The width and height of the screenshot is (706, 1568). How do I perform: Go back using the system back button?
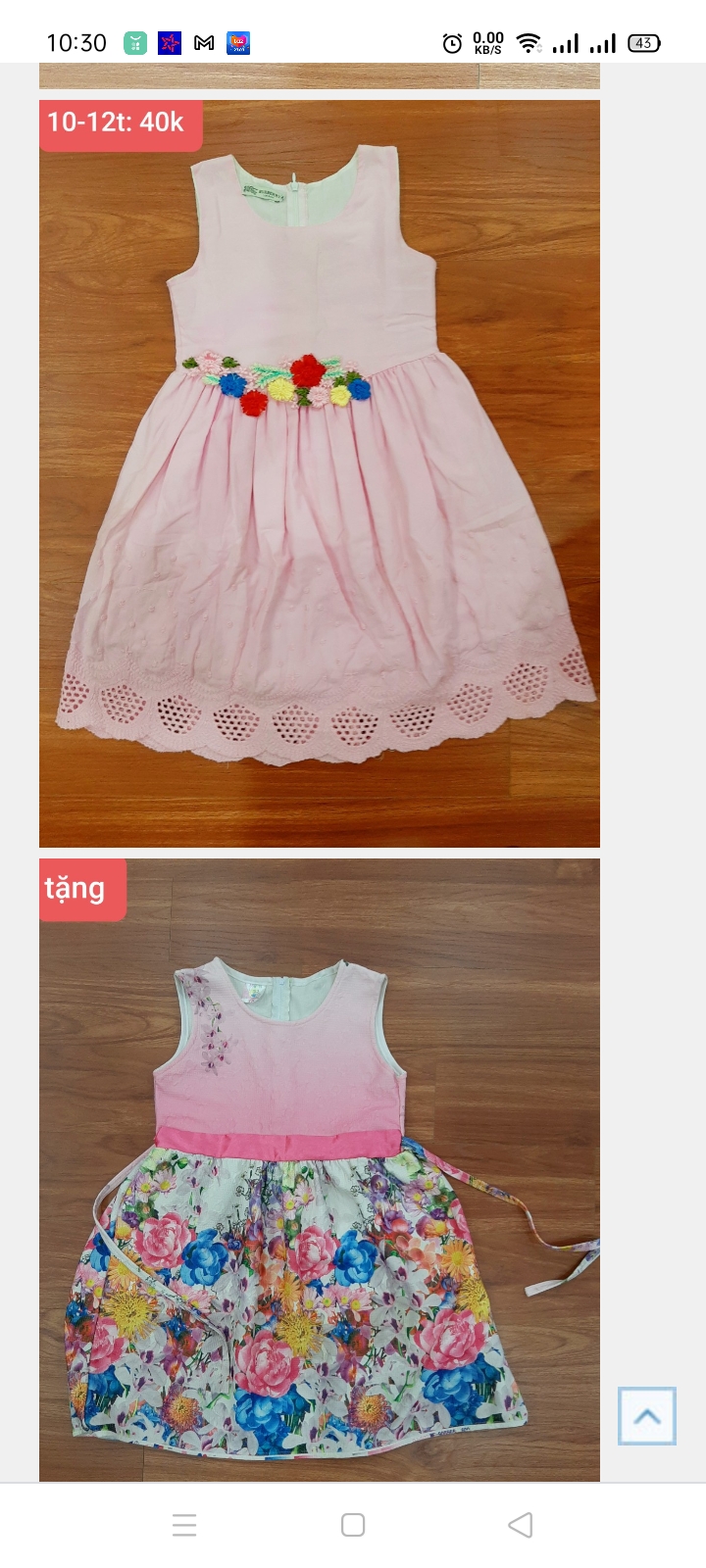[x=521, y=1525]
